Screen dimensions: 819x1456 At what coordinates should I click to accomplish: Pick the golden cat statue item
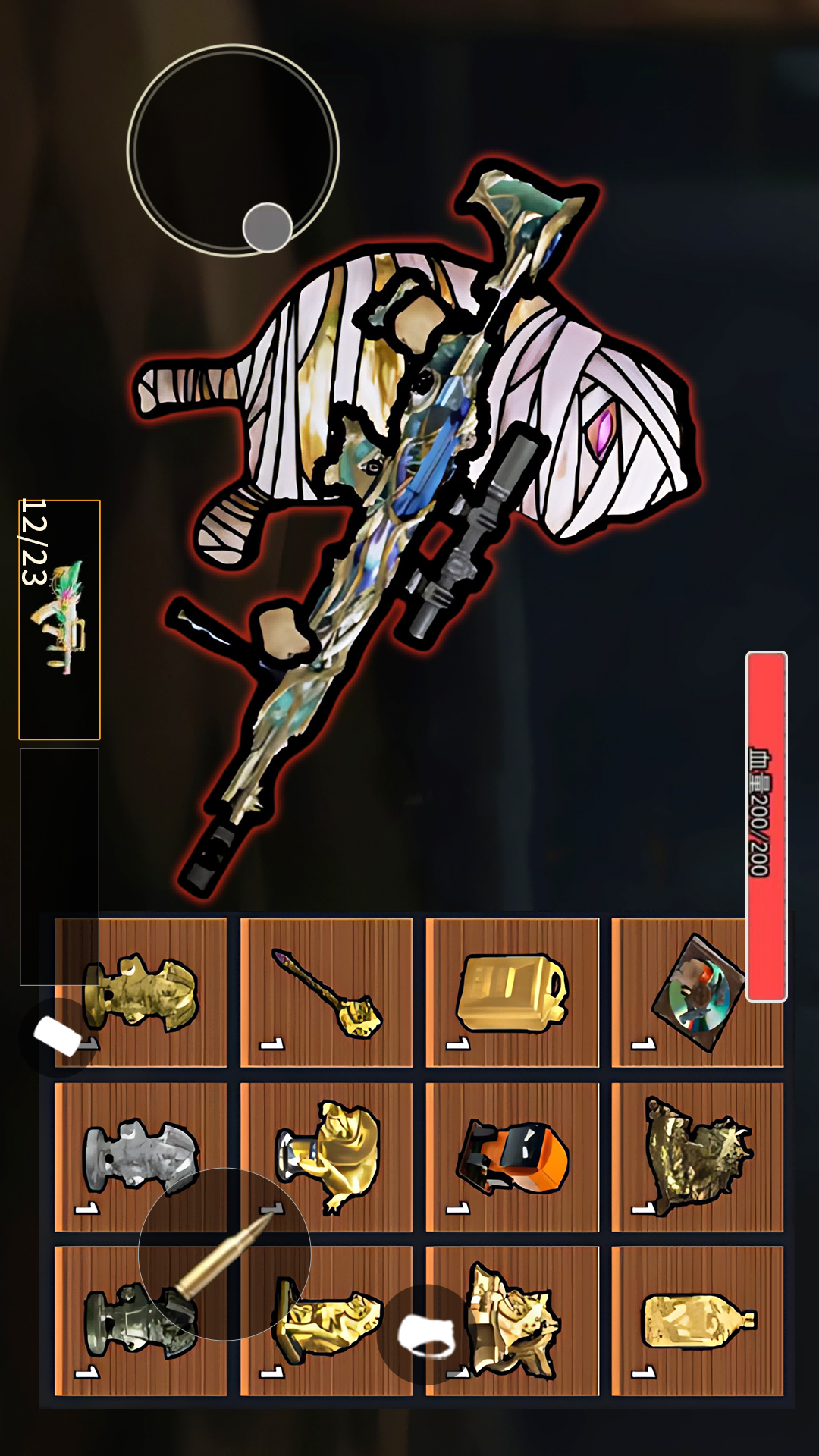click(x=513, y=1321)
